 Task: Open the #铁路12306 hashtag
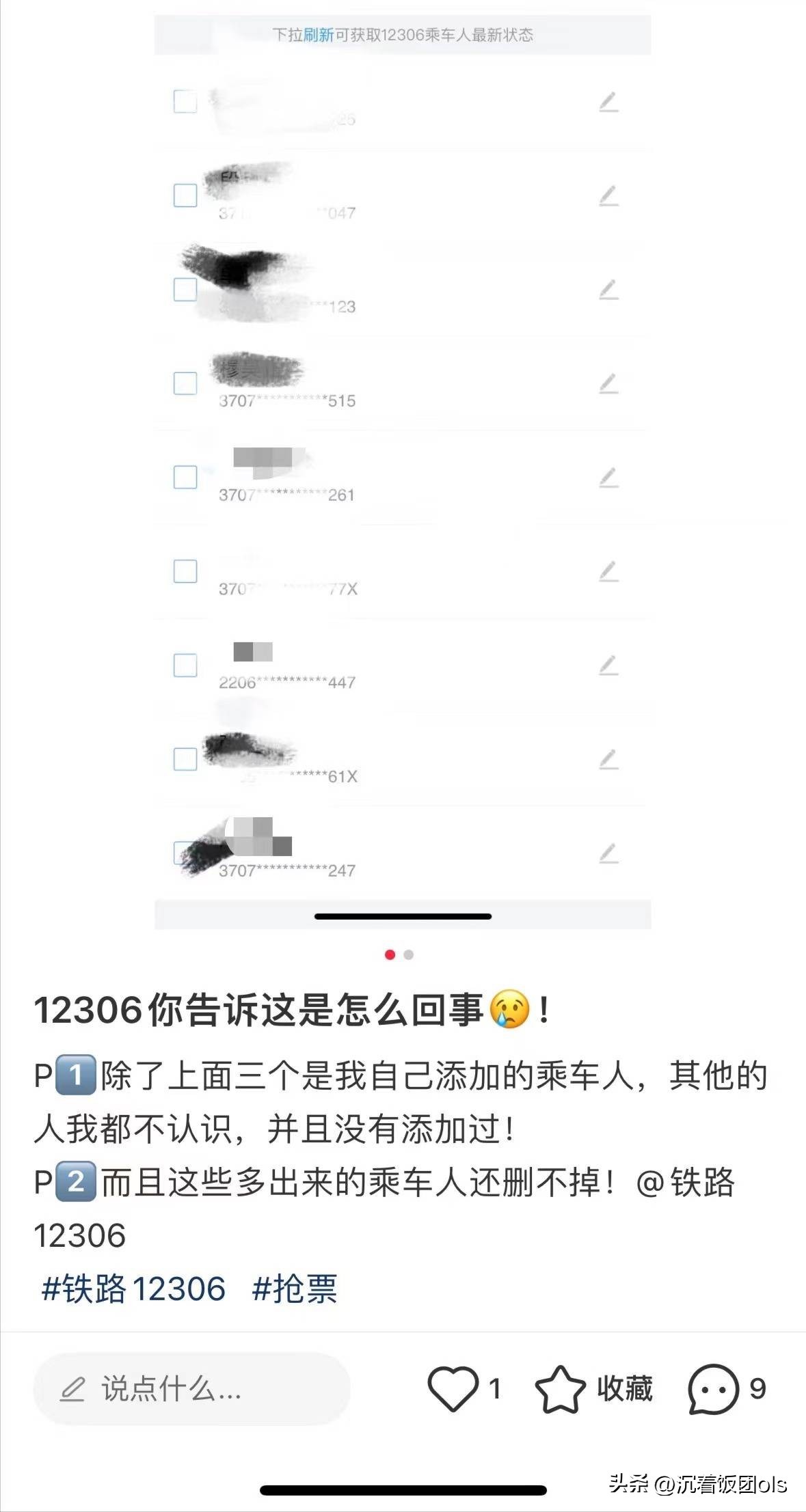133,1289
